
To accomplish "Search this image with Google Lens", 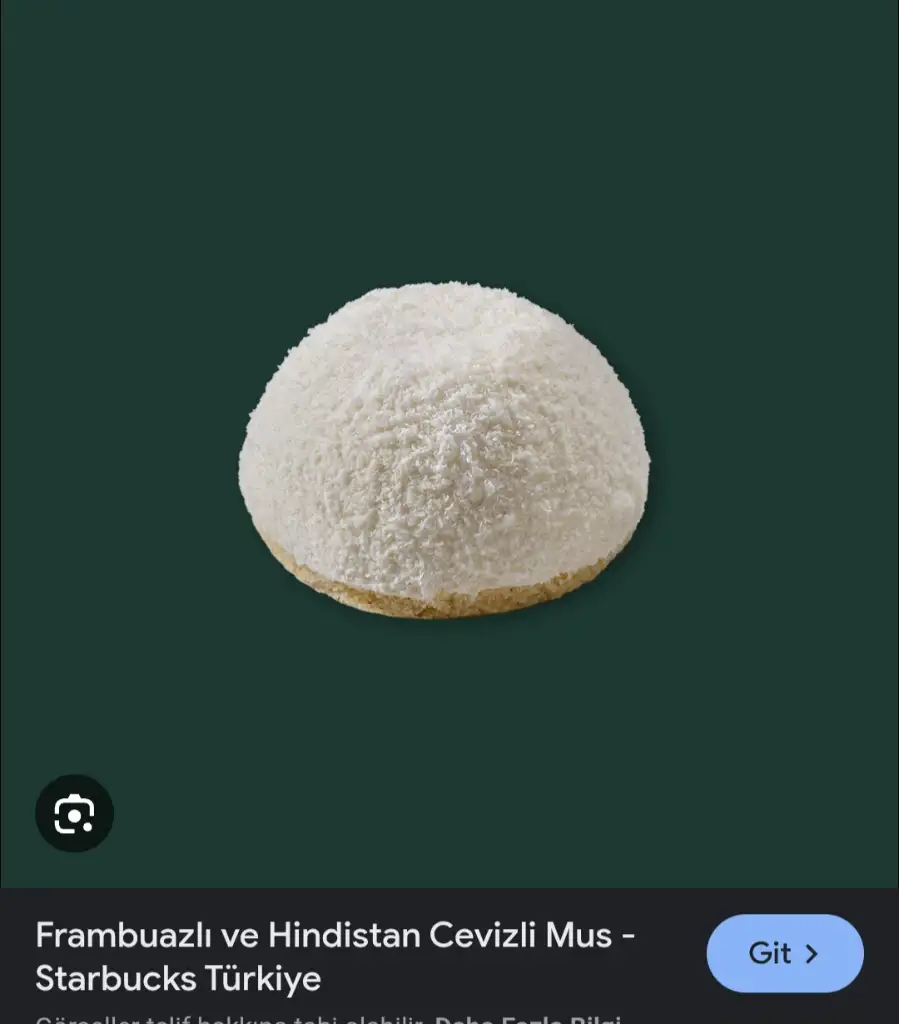I will (x=74, y=813).
